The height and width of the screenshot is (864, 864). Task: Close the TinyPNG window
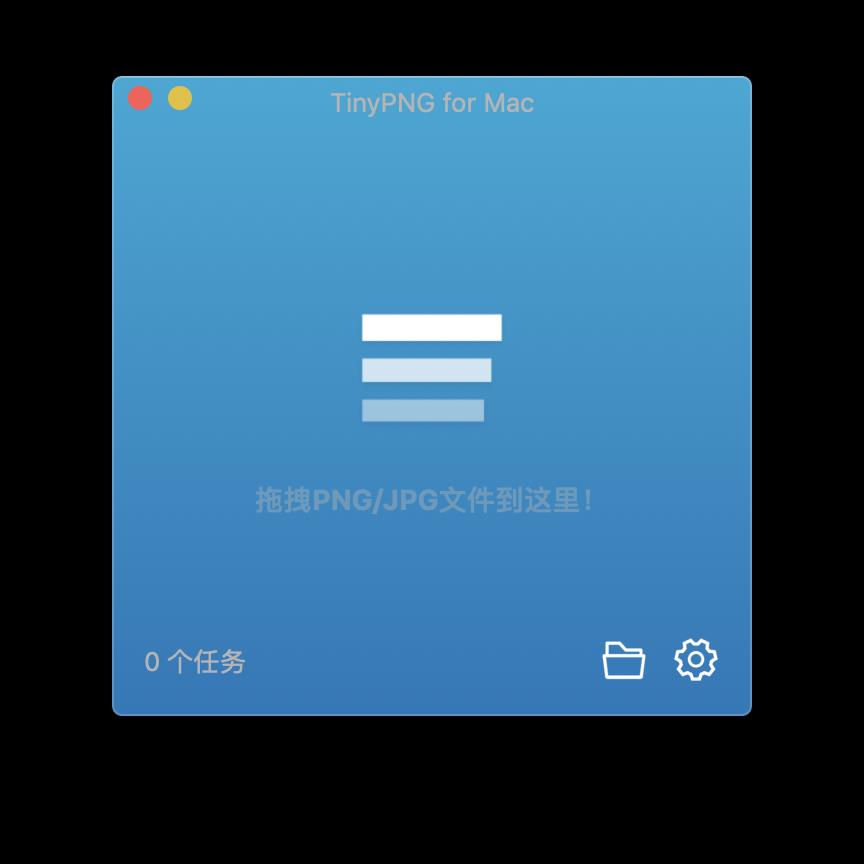(140, 98)
